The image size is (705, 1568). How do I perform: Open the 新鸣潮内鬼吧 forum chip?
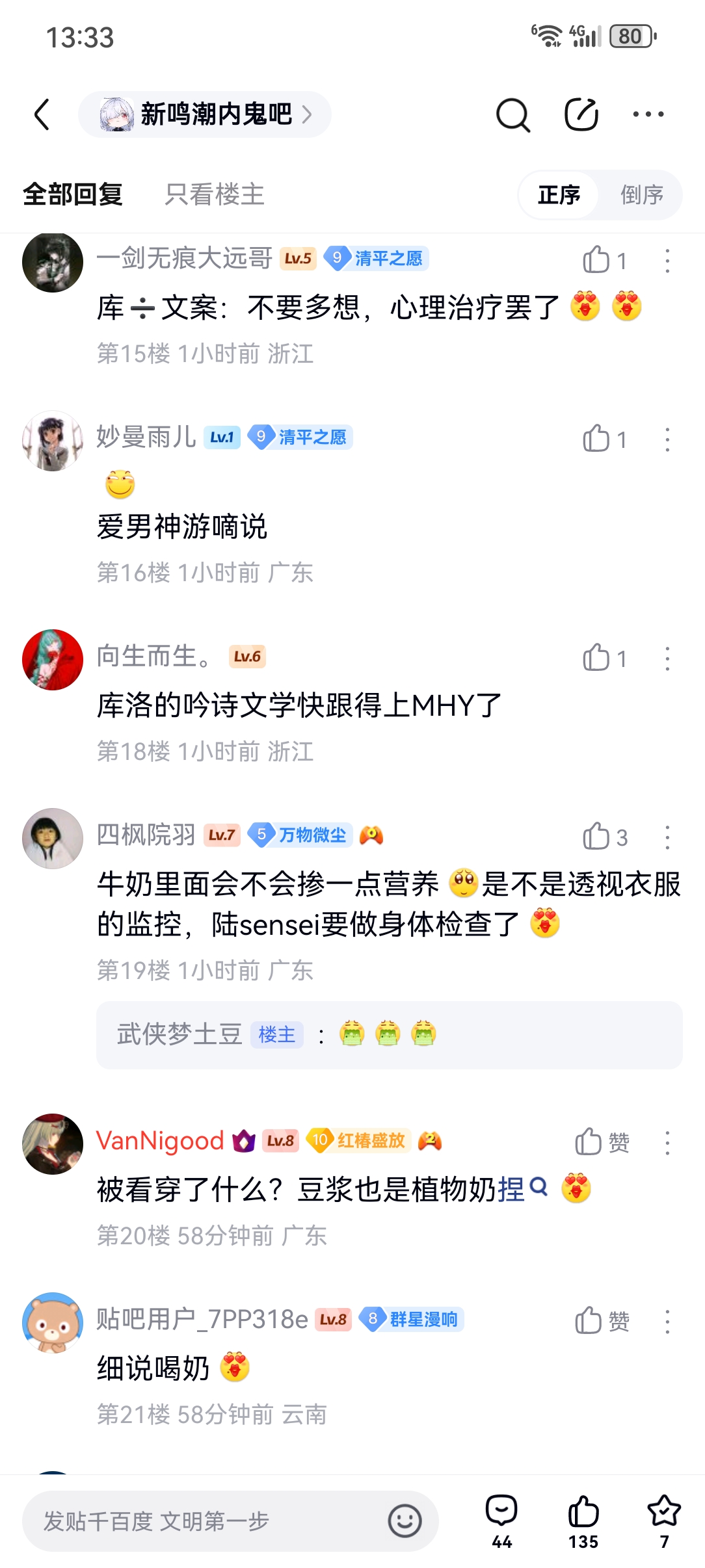pos(205,115)
